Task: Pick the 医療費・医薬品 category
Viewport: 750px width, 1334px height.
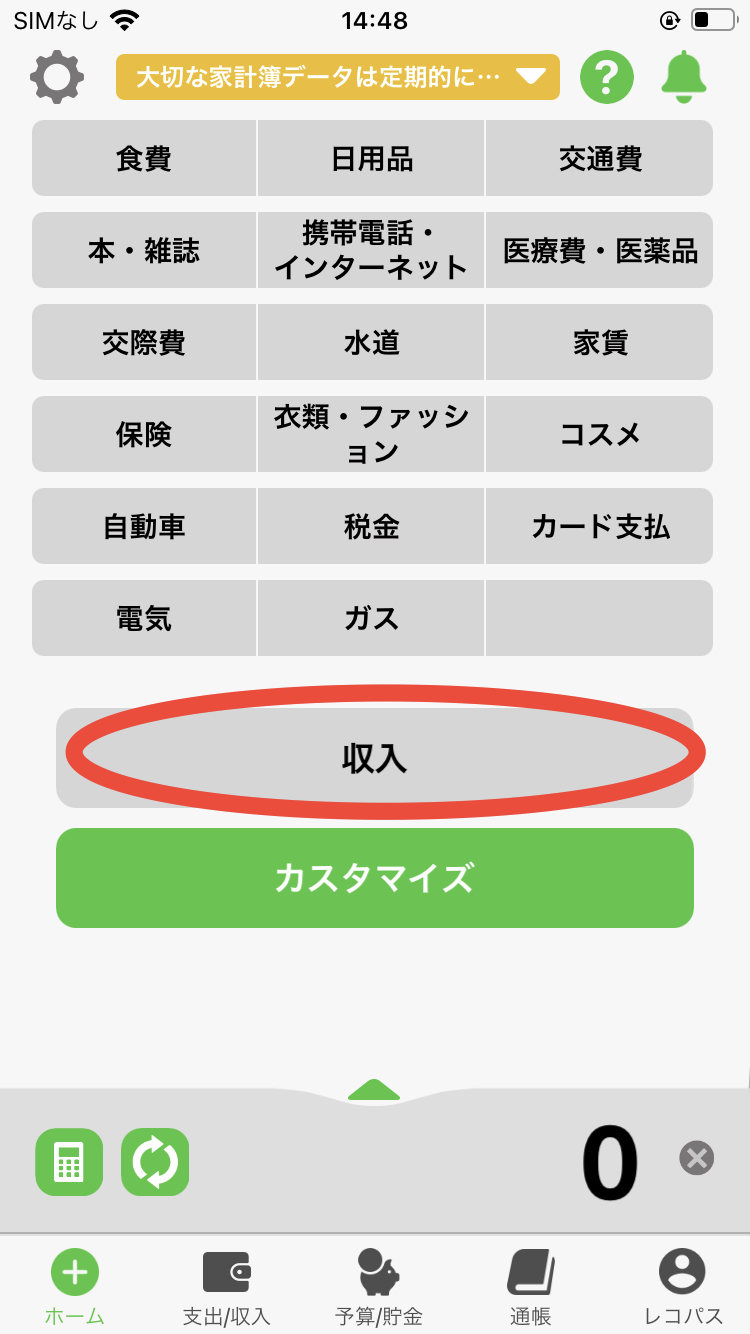Action: [600, 251]
